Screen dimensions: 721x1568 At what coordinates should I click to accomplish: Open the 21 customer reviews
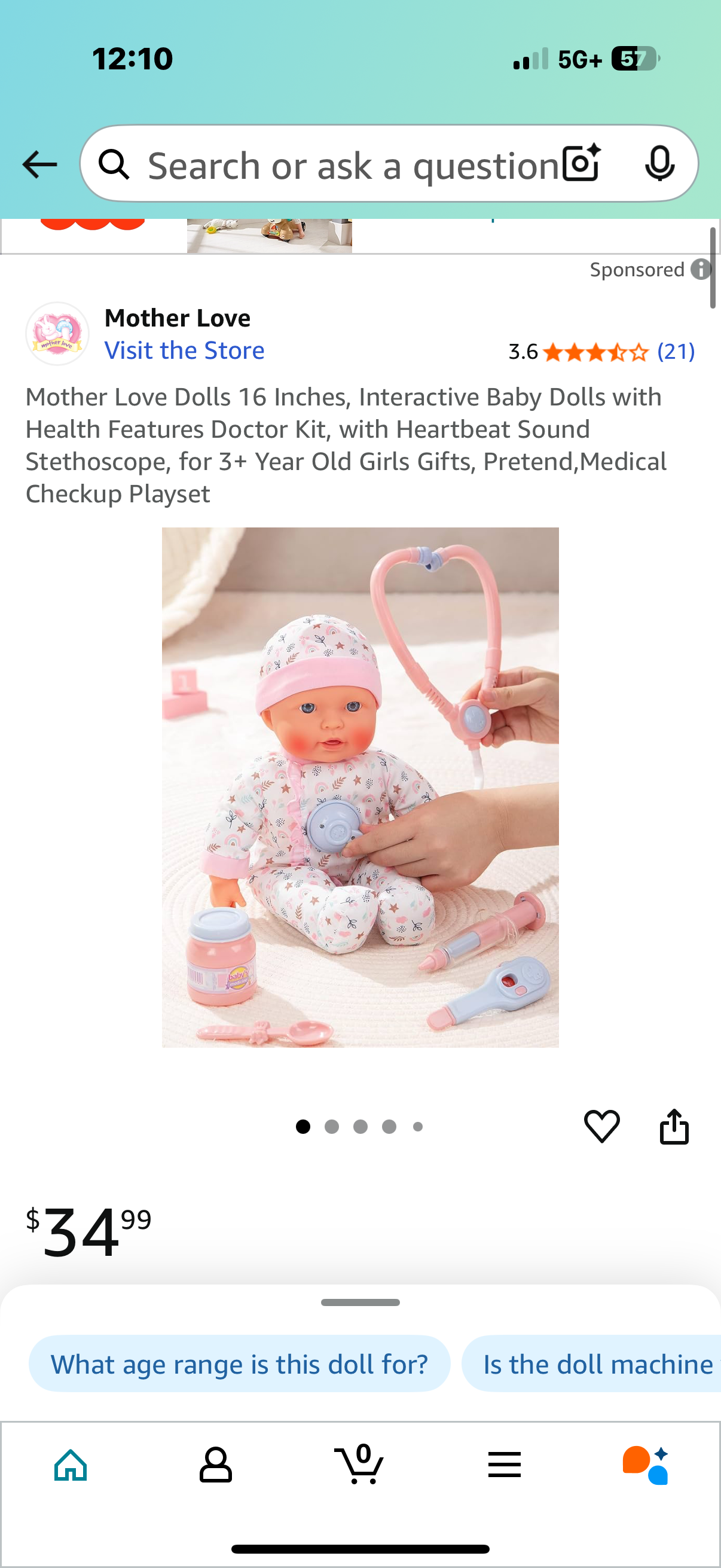pos(676,352)
